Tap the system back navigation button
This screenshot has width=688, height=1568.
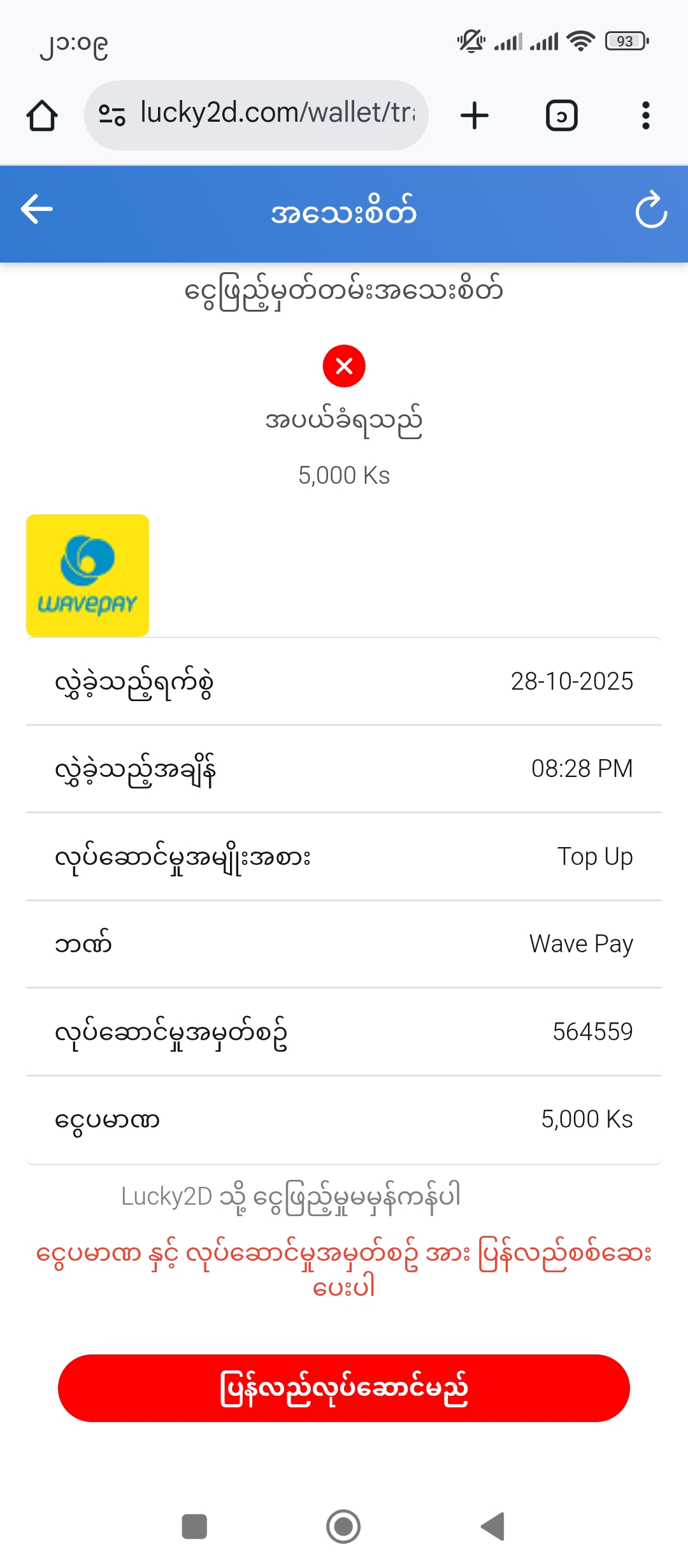[493, 1527]
